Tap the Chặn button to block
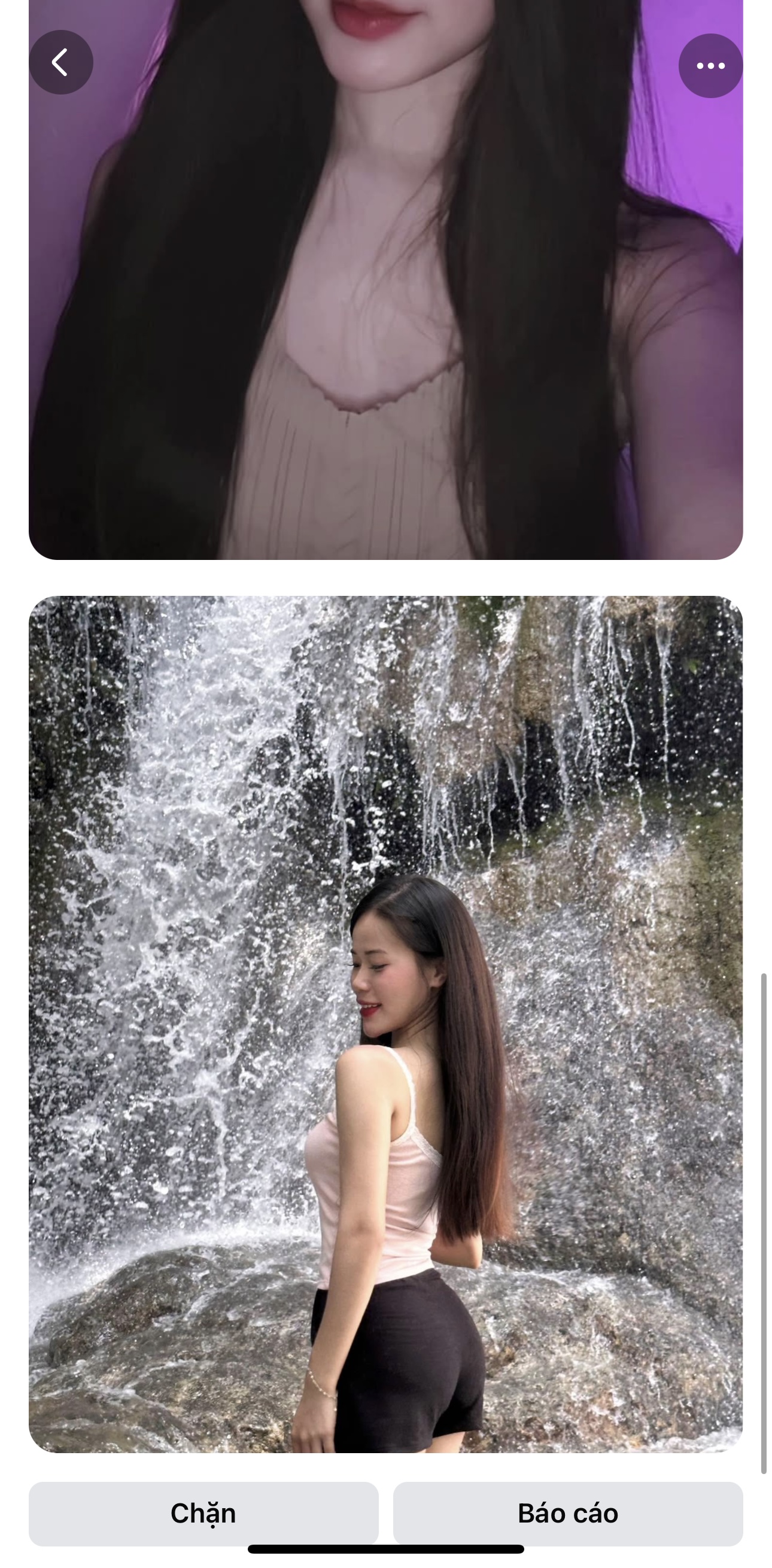The height and width of the screenshot is (1568, 772). point(203,1512)
